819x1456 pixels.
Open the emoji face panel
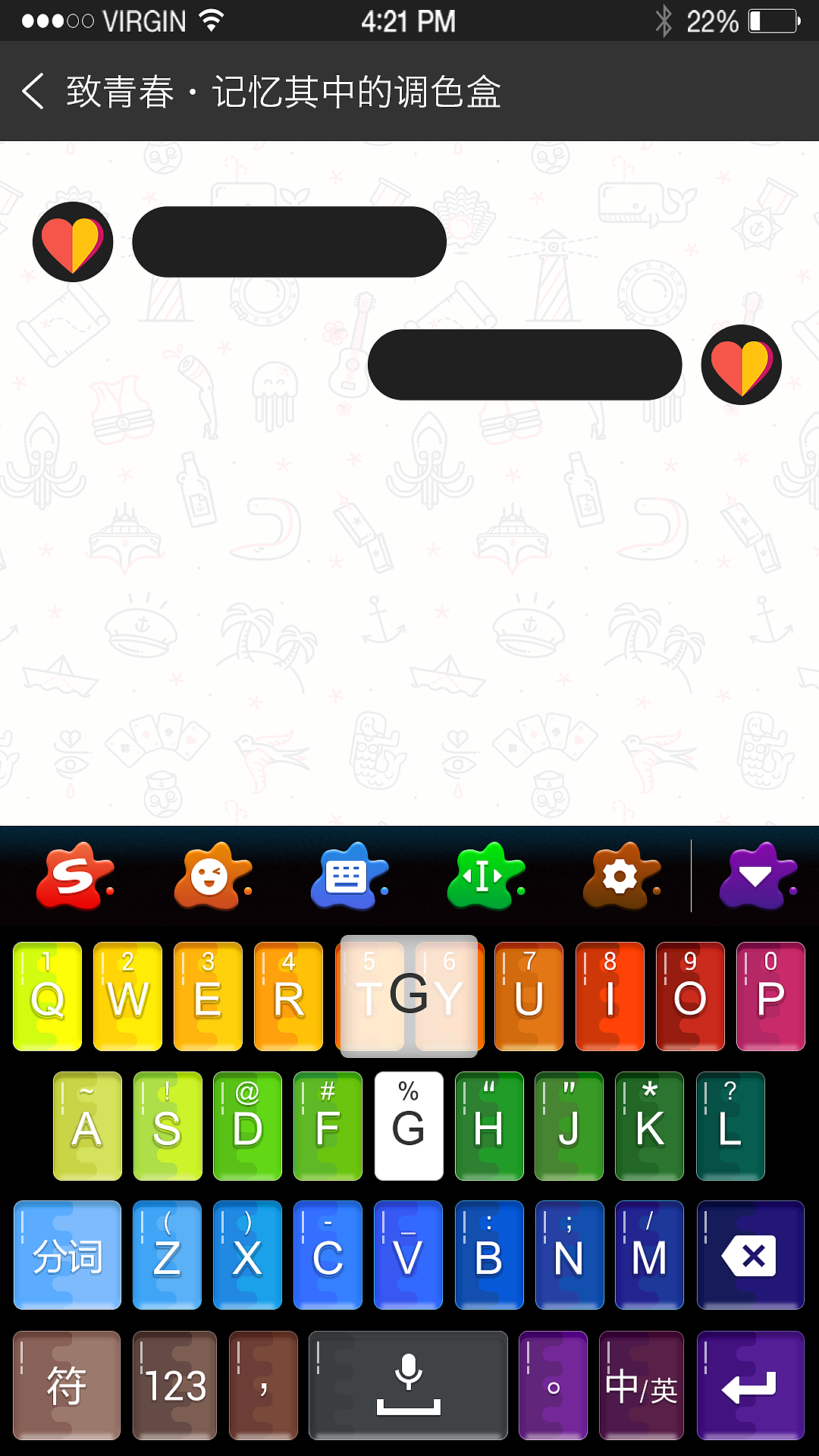click(x=212, y=876)
